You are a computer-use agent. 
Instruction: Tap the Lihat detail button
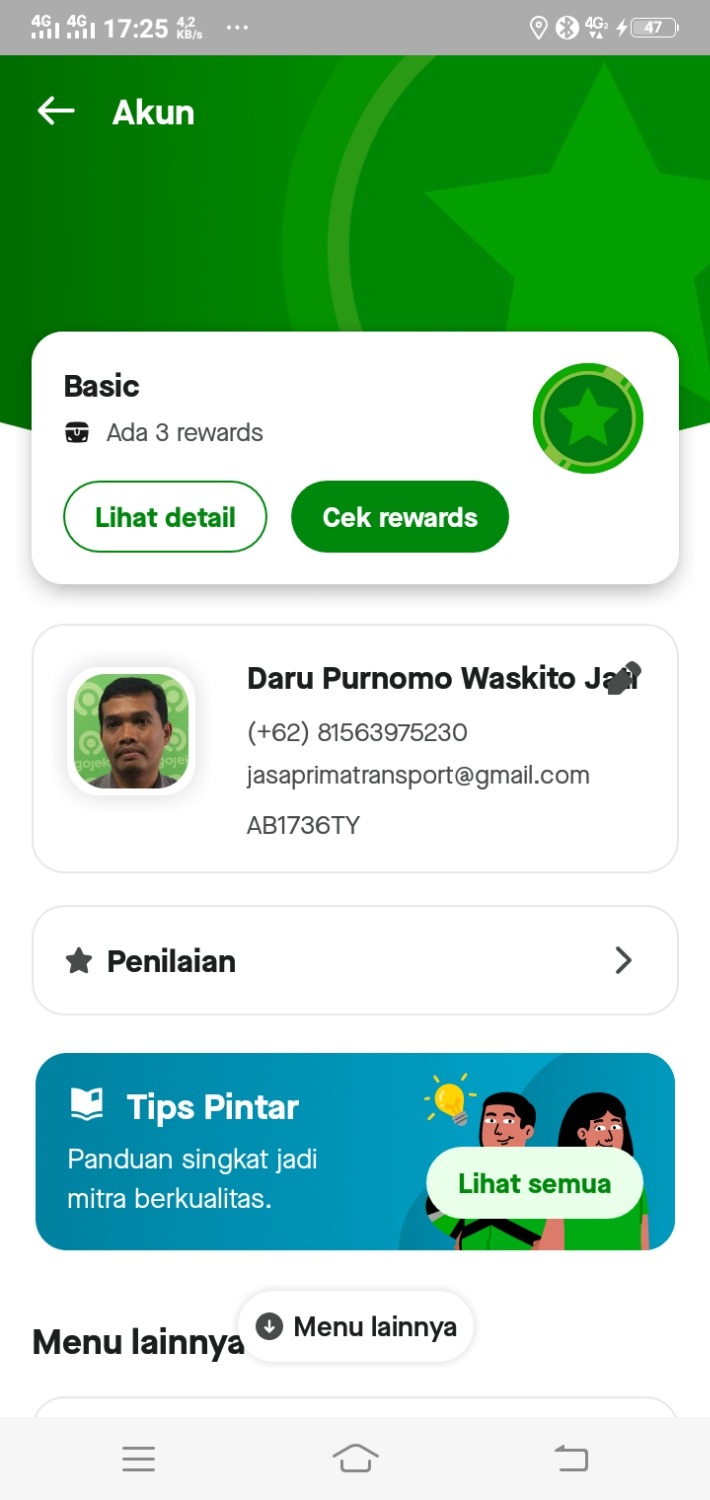(165, 517)
